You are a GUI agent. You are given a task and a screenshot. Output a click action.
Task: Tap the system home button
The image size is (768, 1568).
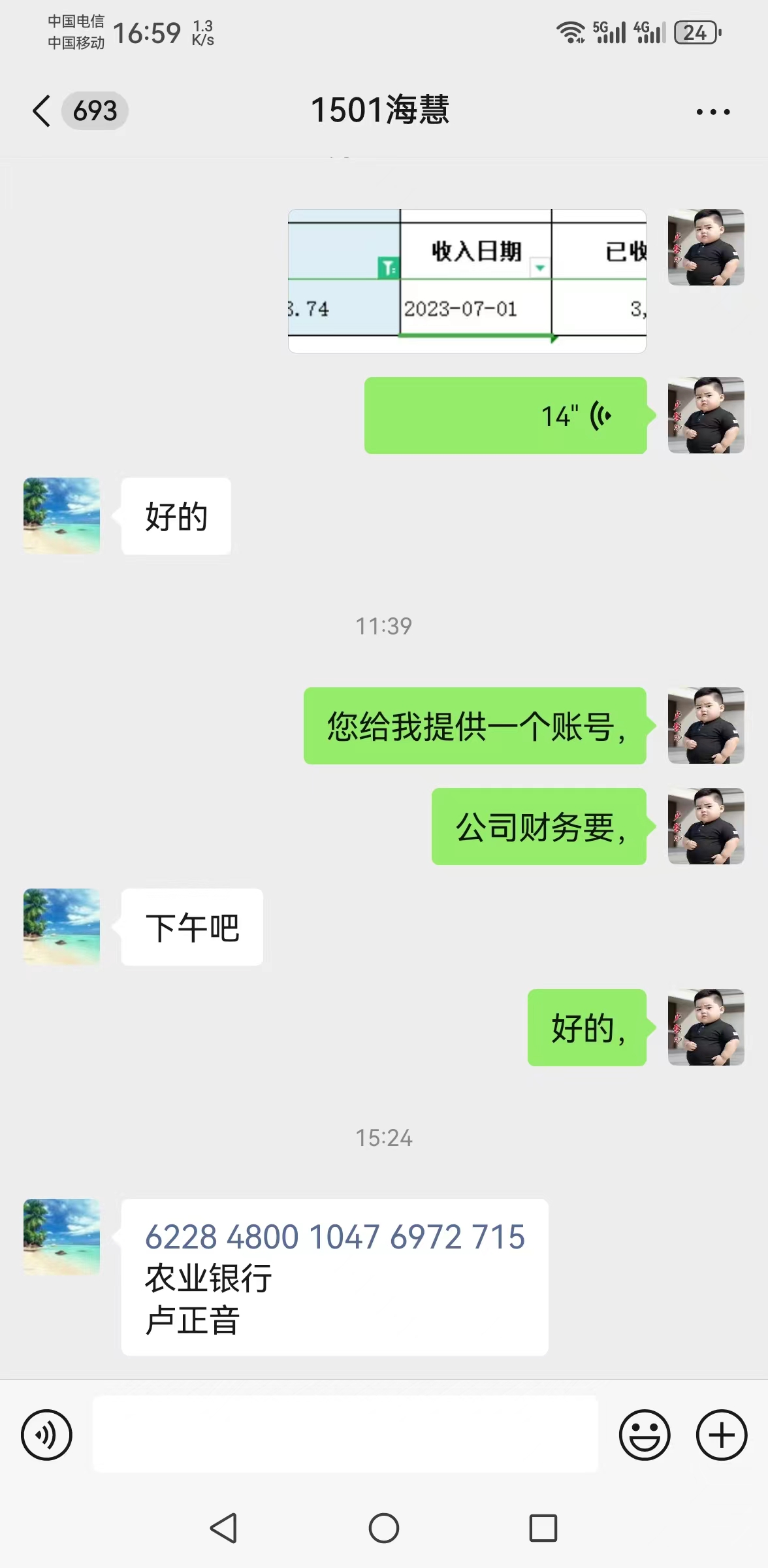coord(384,1528)
